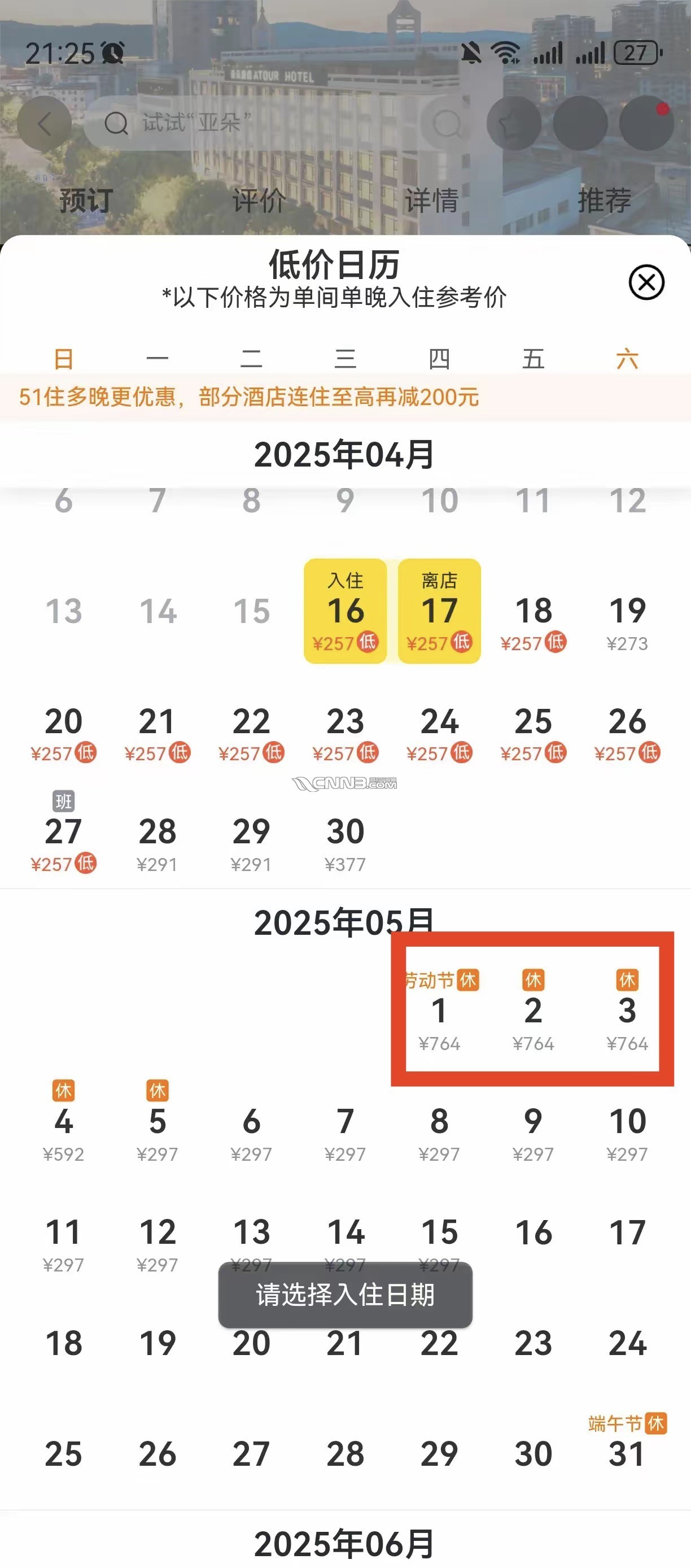Pick April 19 priced ¥273

click(x=627, y=621)
